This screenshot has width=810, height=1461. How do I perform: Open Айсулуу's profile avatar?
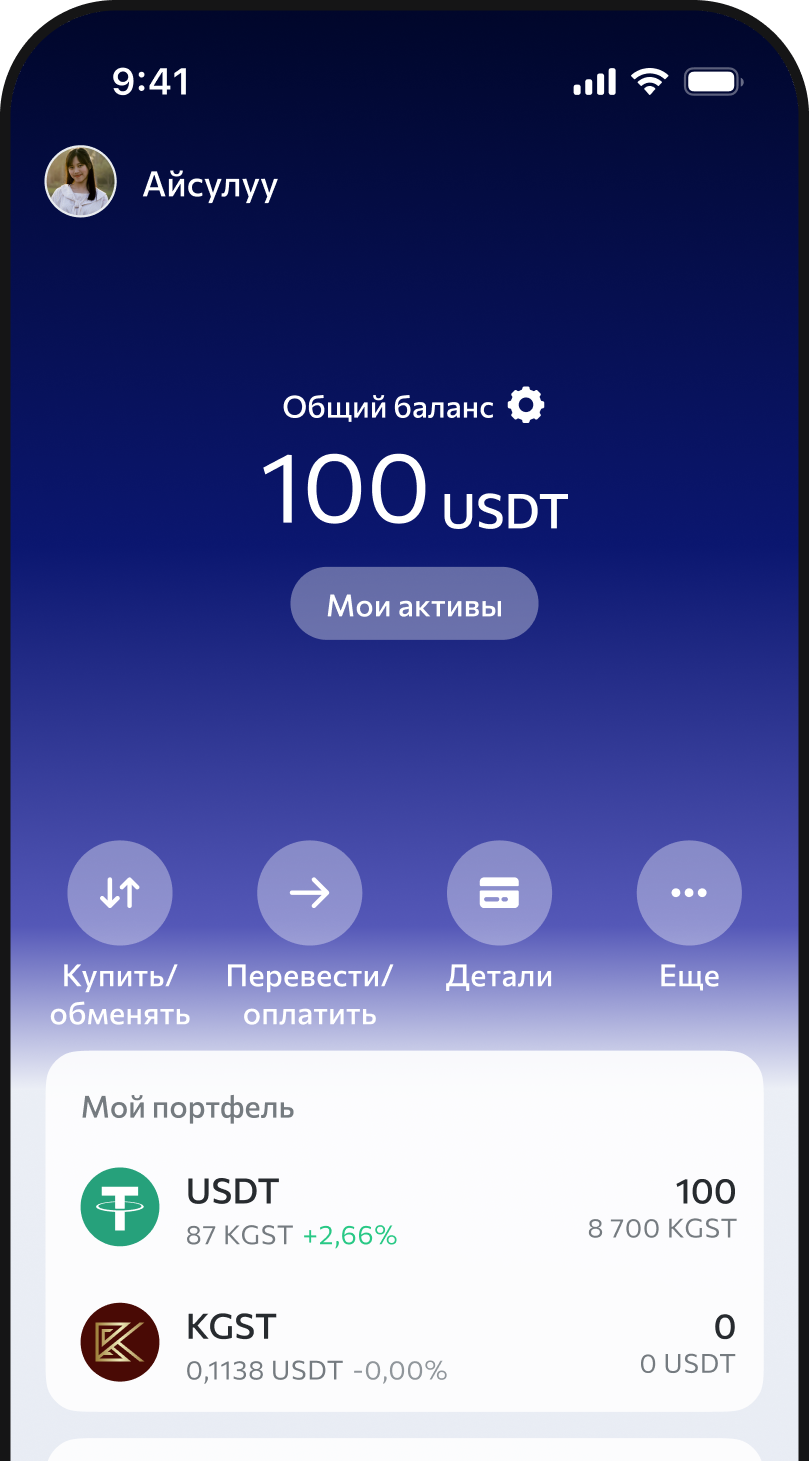click(81, 182)
